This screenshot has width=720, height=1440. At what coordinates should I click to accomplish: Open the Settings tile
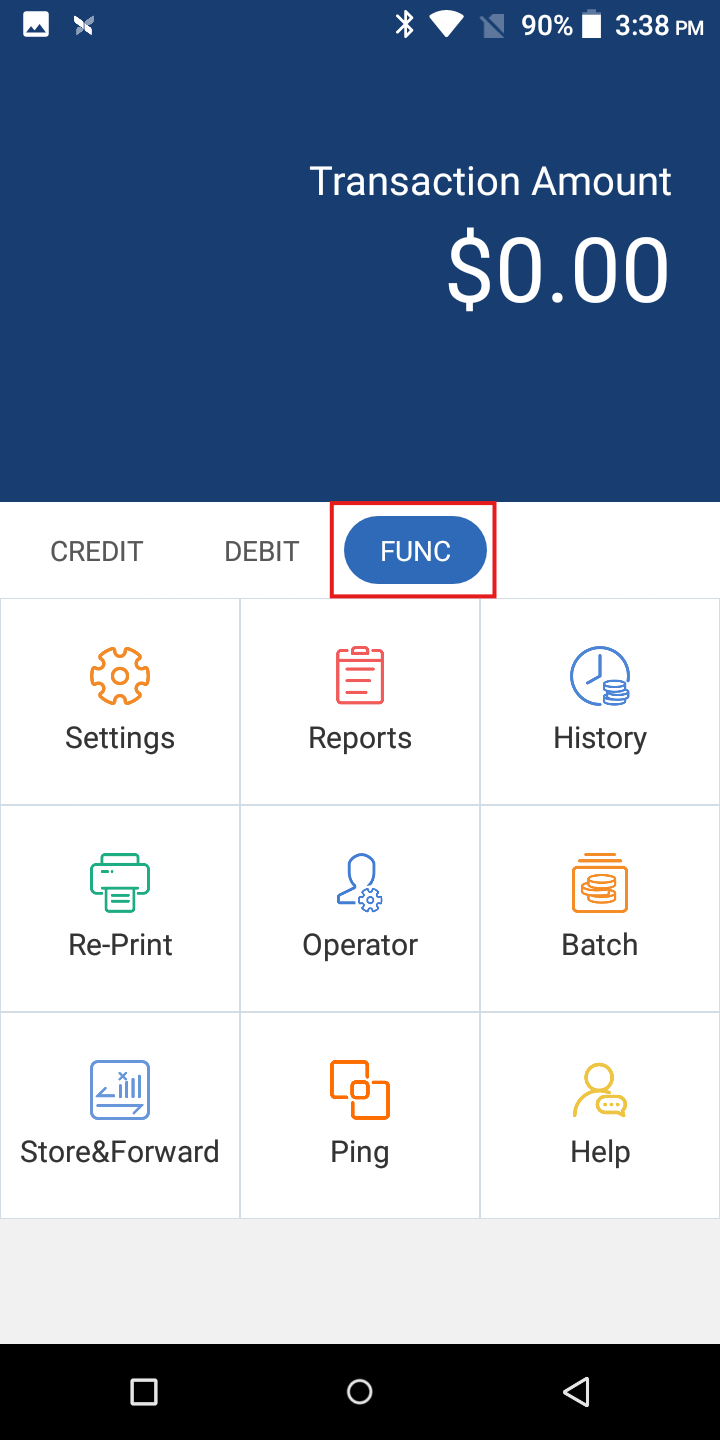pos(120,701)
